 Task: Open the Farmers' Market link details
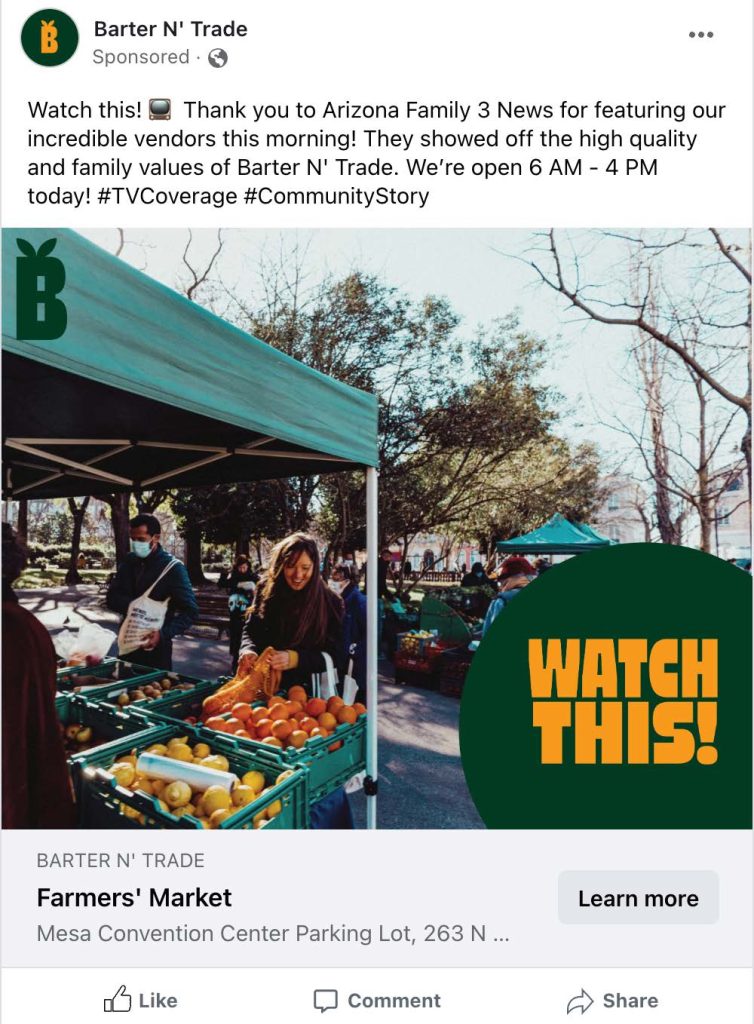(134, 897)
